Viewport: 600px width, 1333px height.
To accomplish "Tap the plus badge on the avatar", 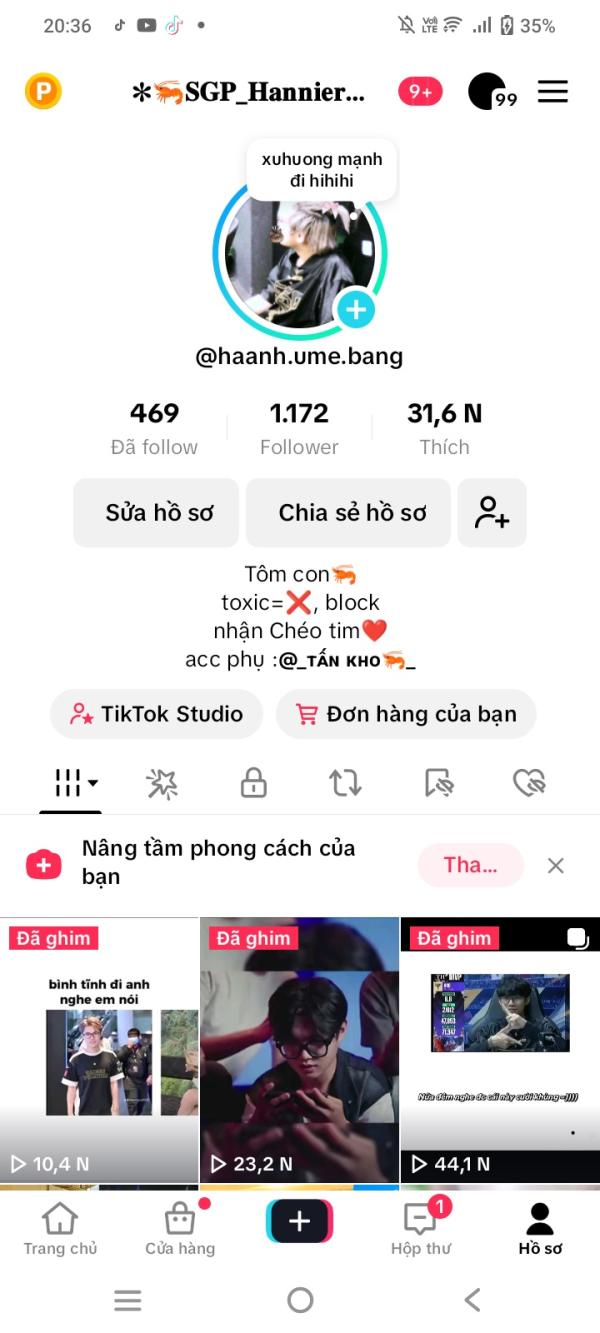I will 355,310.
